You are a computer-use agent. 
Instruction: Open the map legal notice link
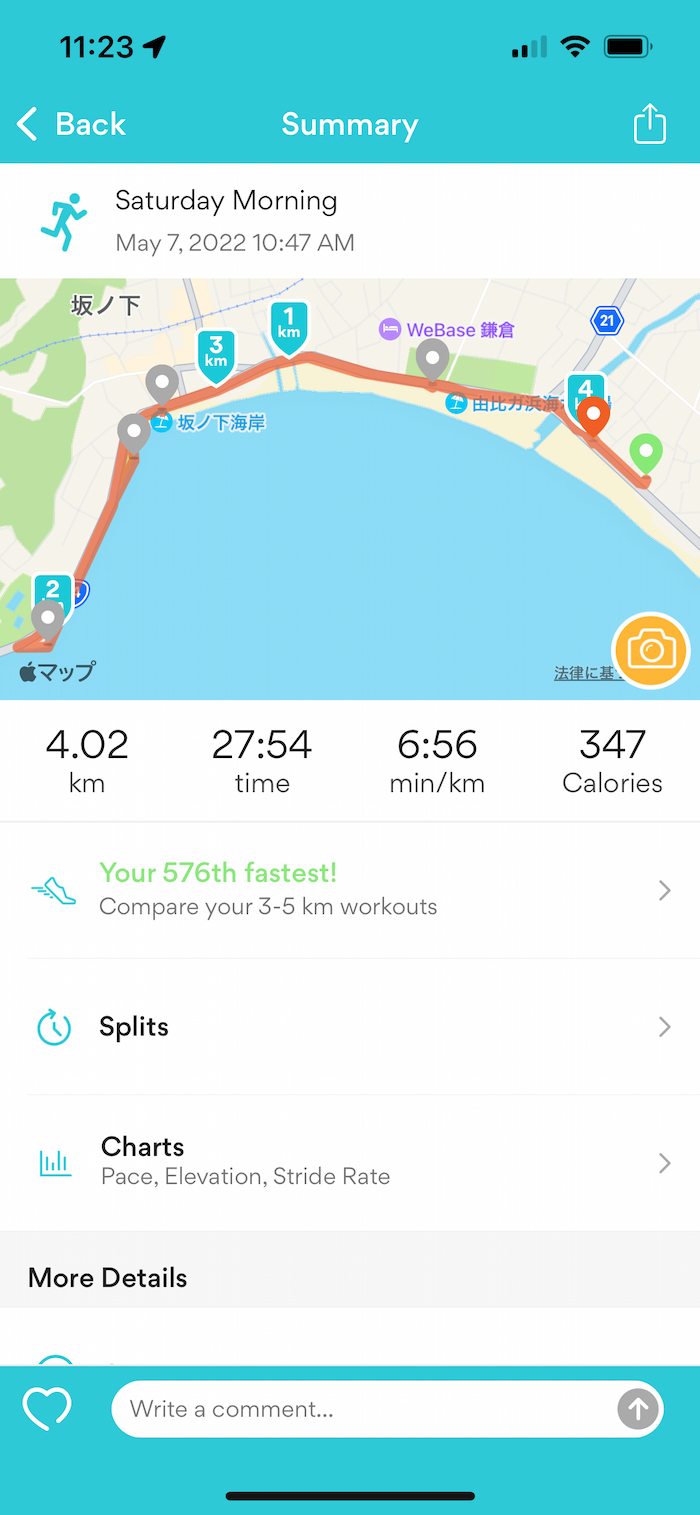click(x=584, y=674)
